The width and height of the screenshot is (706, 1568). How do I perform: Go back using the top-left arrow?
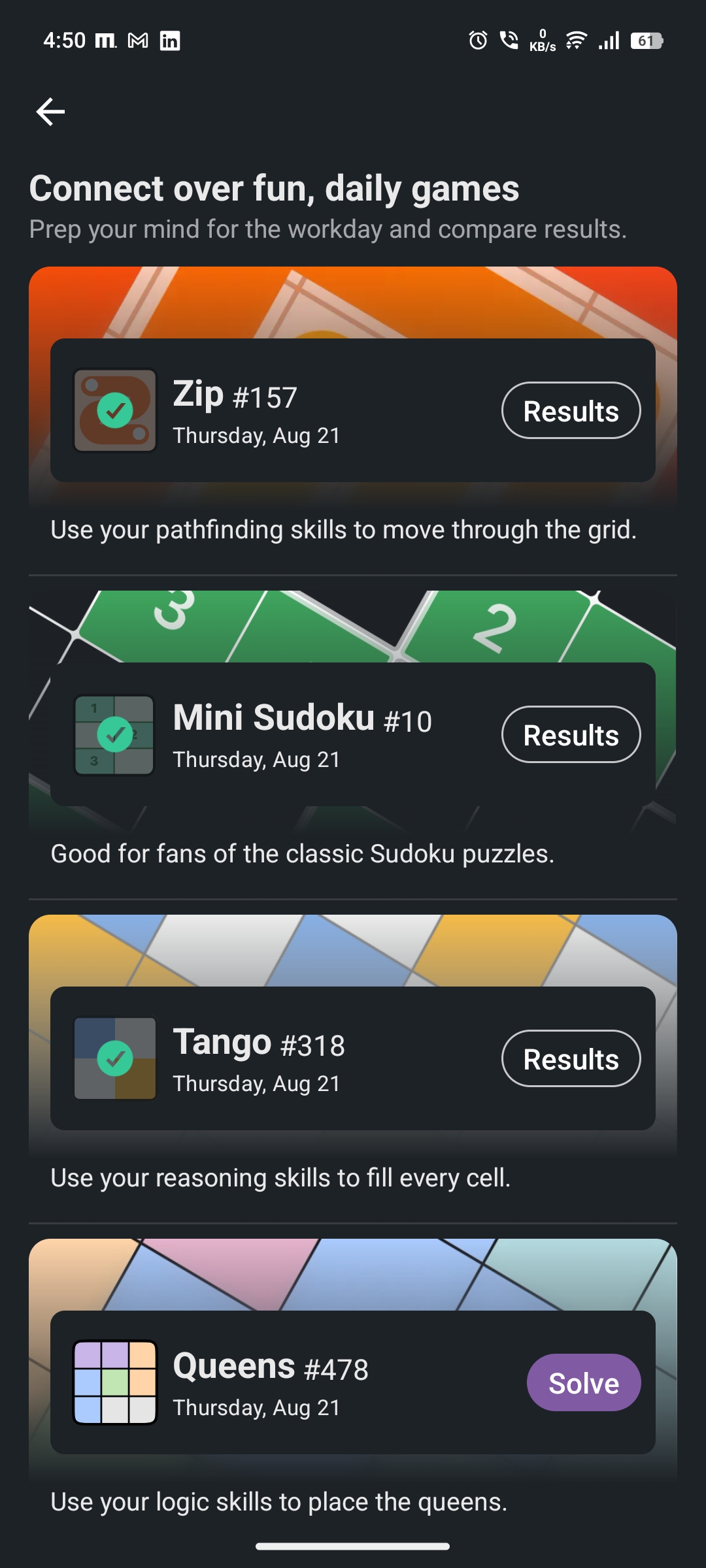coord(50,112)
